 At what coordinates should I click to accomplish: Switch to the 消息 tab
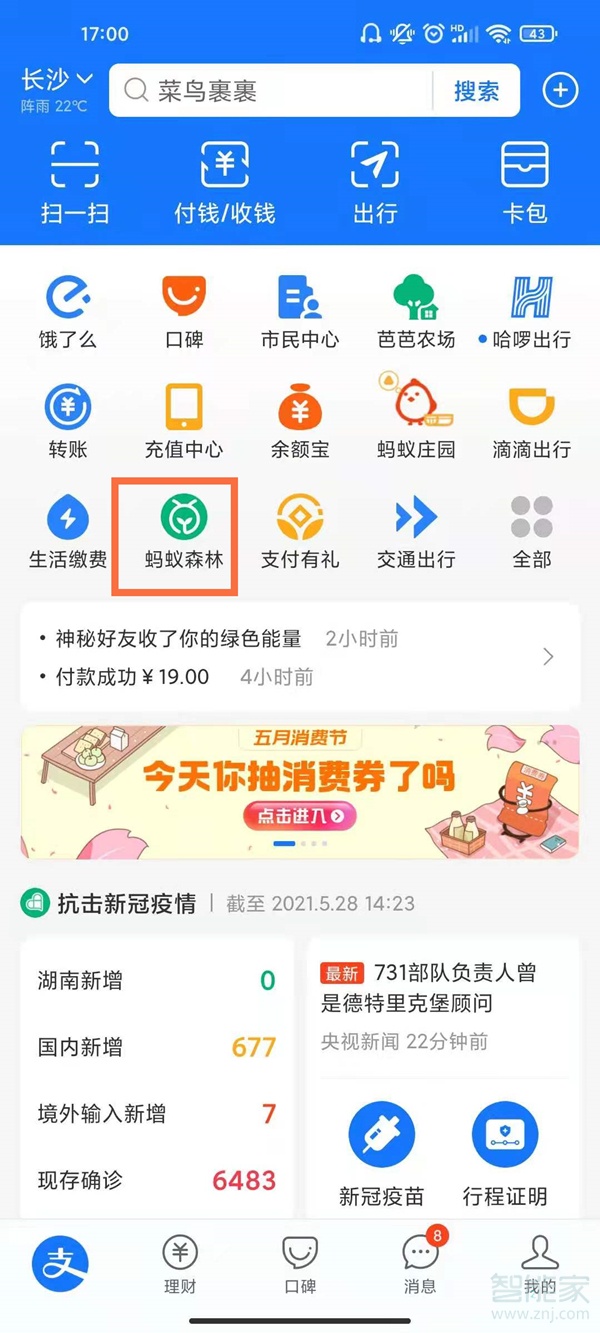(x=420, y=1265)
